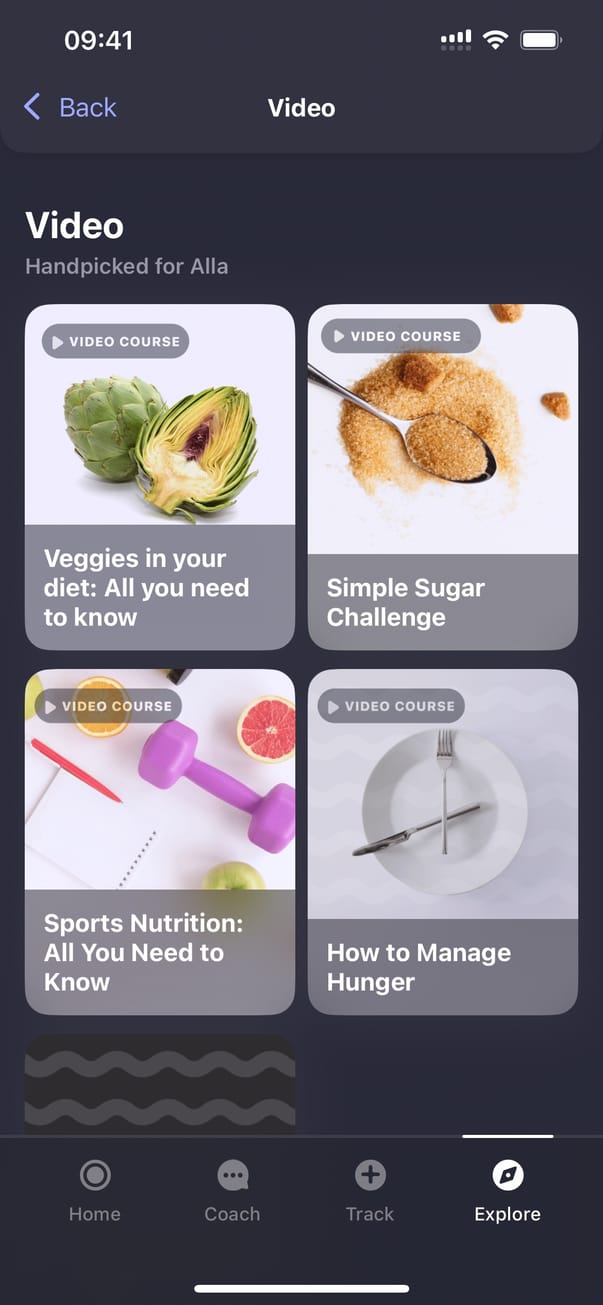Open the Sports Nutrition video course
The image size is (603, 1305).
coord(160,842)
